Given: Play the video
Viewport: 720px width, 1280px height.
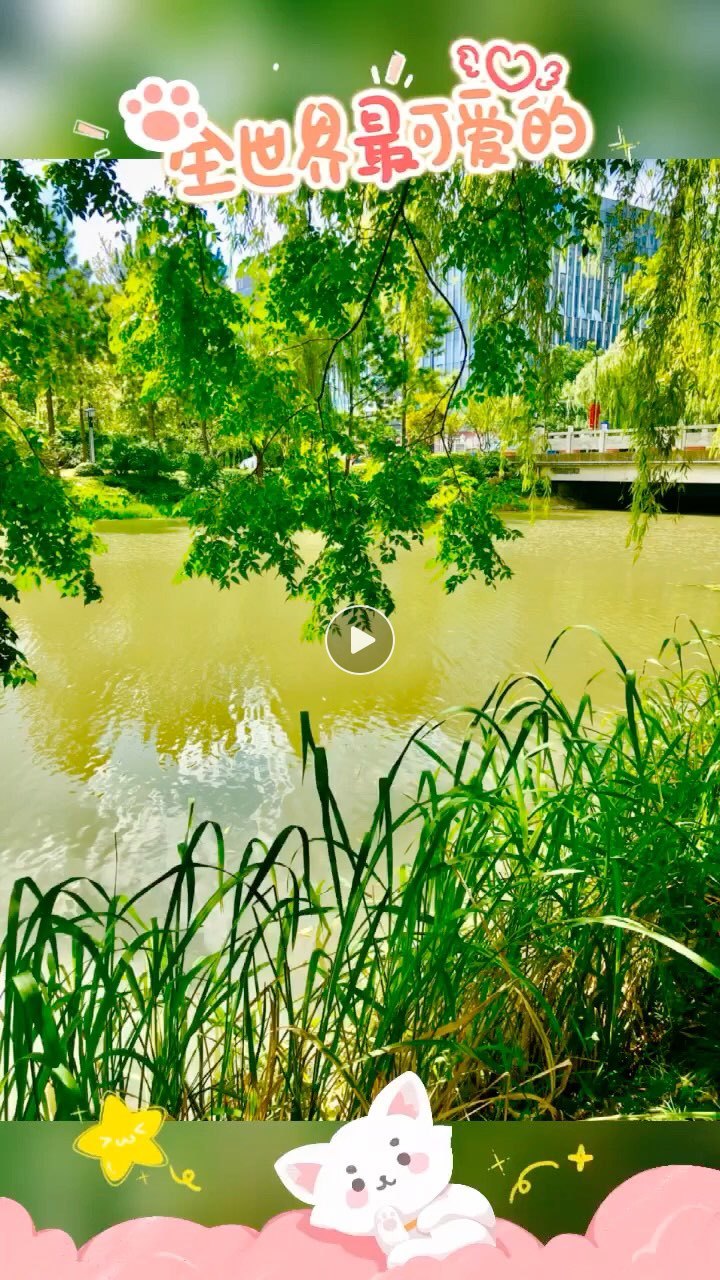Looking at the screenshot, I should (360, 640).
